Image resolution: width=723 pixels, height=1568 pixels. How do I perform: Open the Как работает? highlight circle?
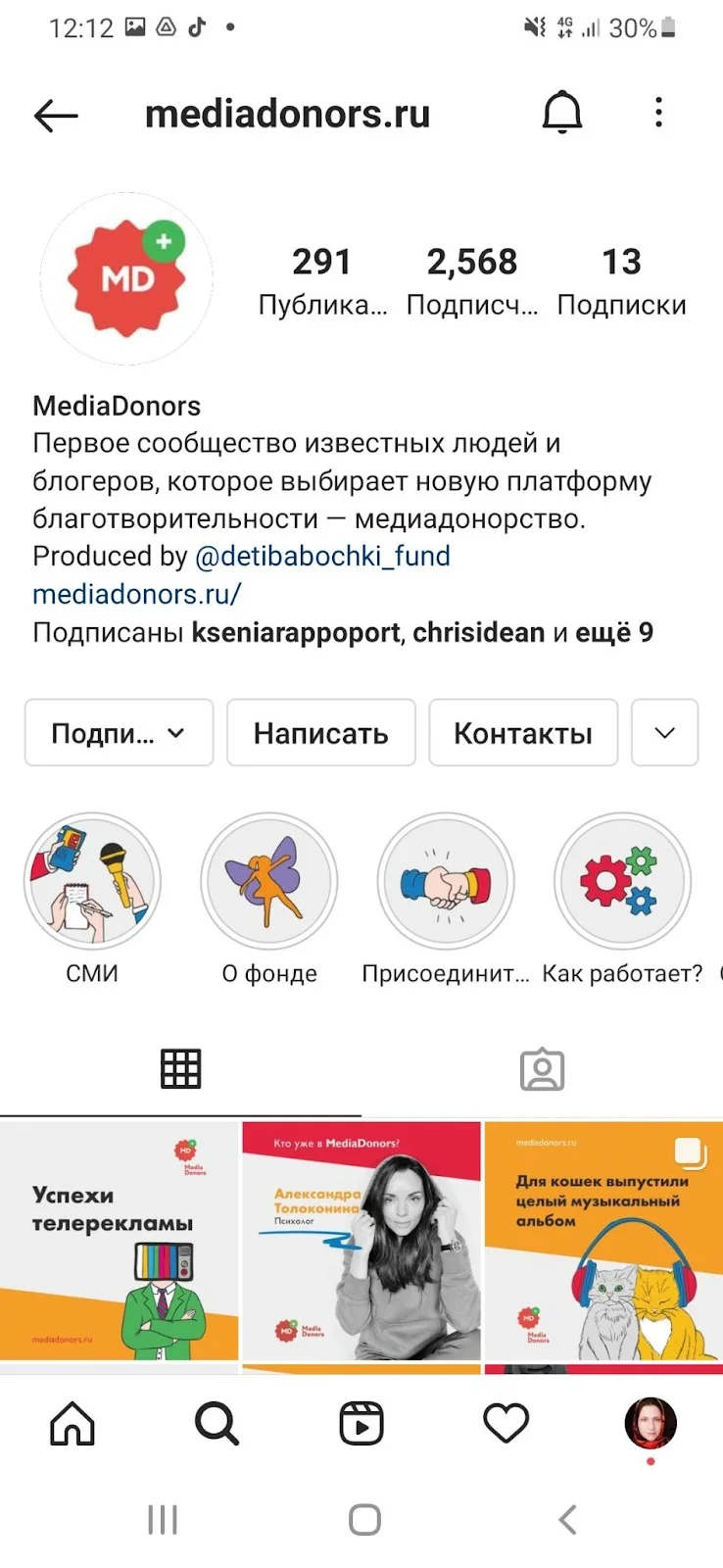point(622,880)
